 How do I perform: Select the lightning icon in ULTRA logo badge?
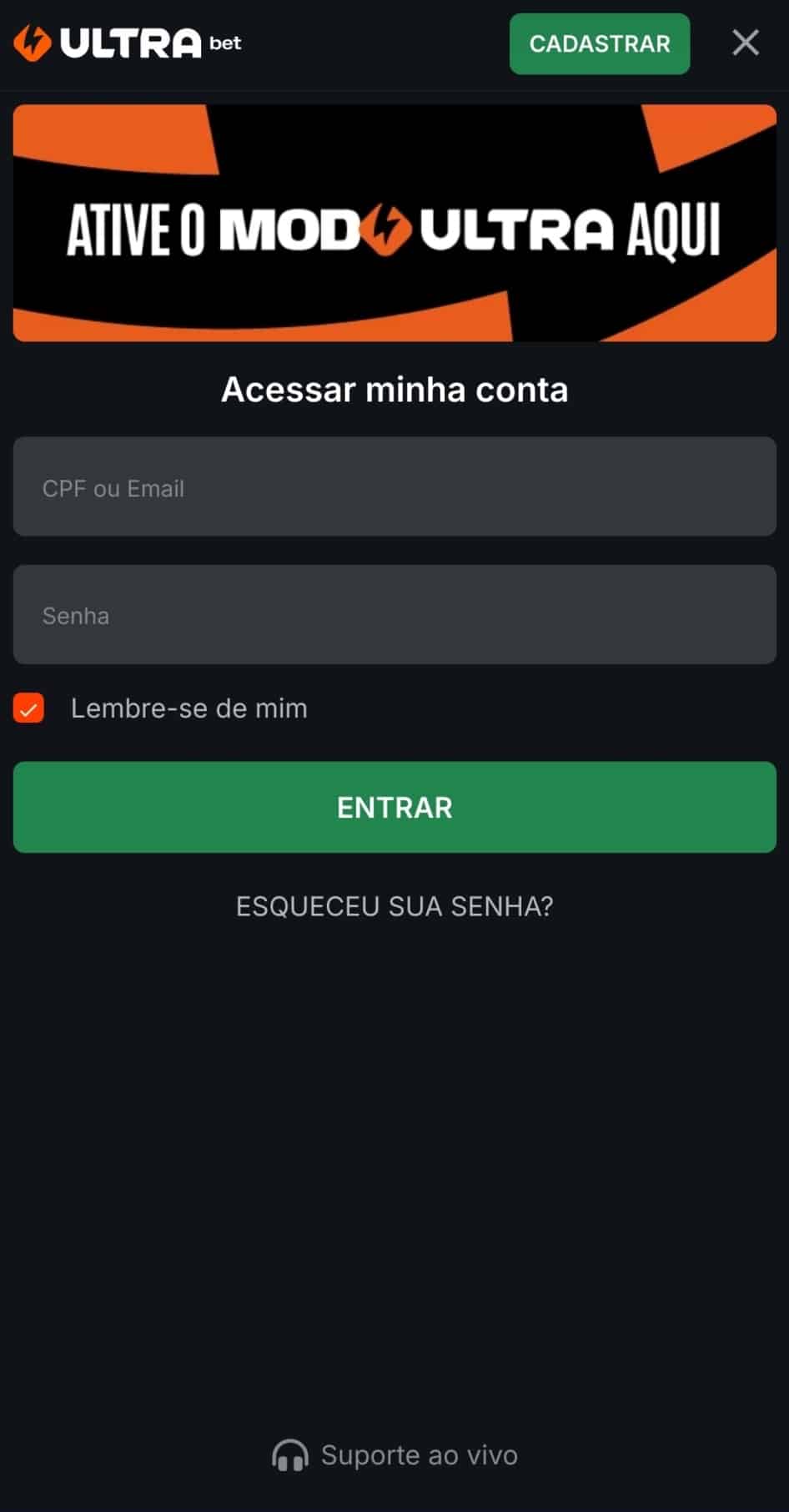point(33,43)
